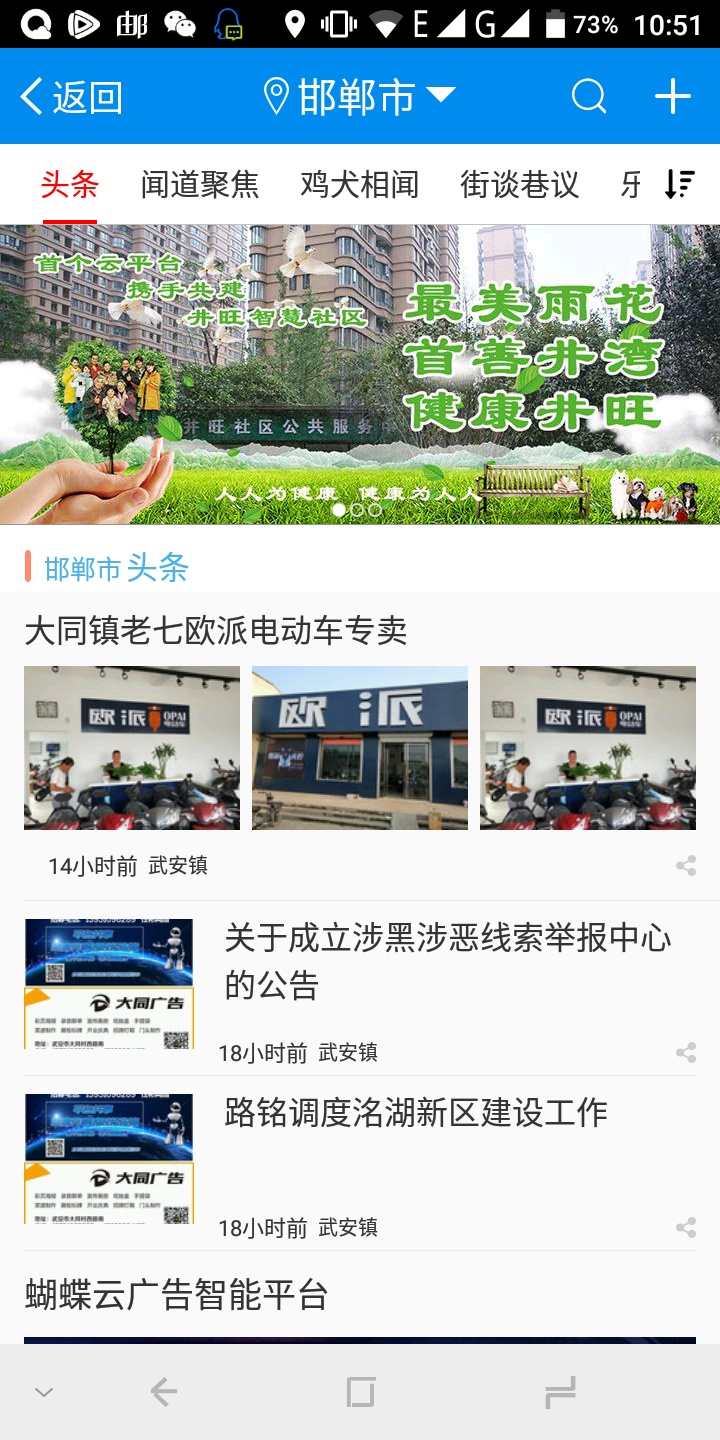Image resolution: width=720 pixels, height=1440 pixels.
Task: Go to the 街谈巷议 tab
Action: coord(519,184)
